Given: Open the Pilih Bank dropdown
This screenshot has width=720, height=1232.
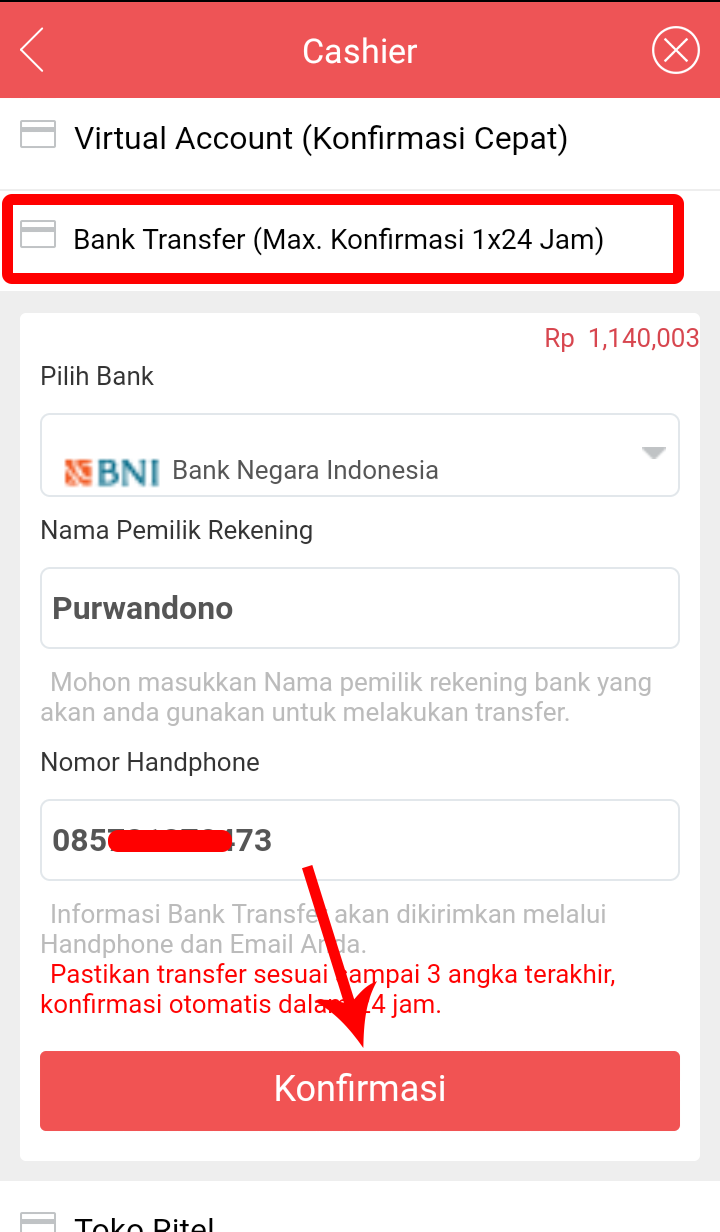Looking at the screenshot, I should (360, 456).
